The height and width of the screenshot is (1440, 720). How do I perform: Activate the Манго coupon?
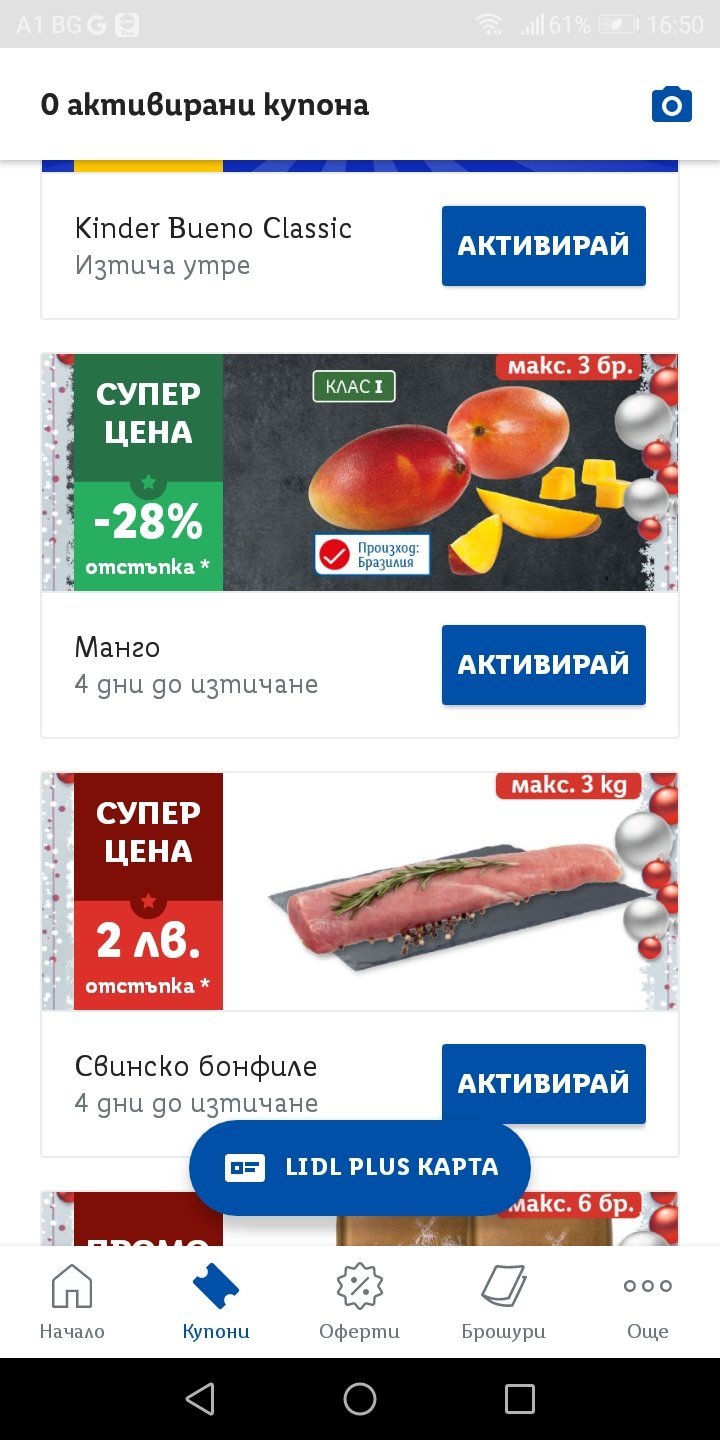pos(543,665)
